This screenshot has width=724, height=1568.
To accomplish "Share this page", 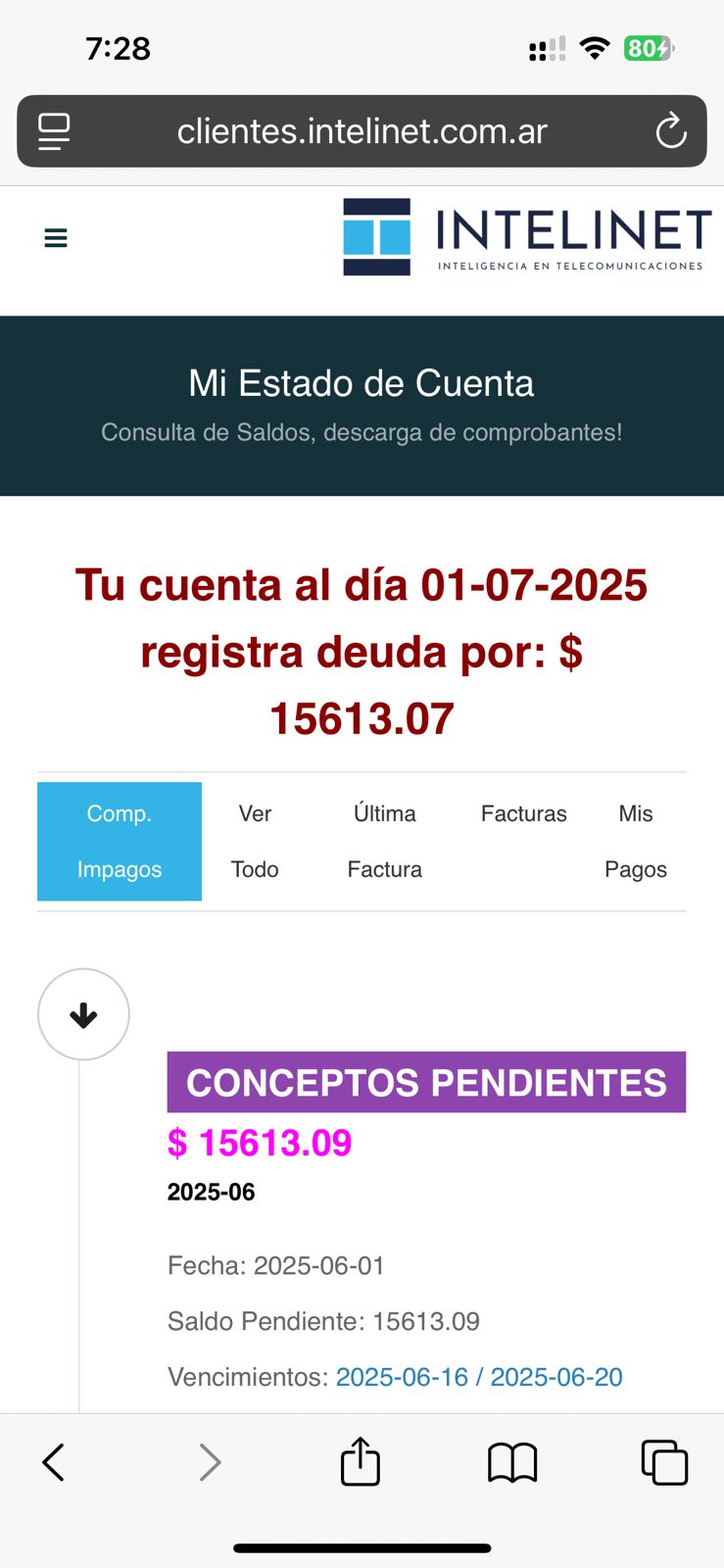I will pyautogui.click(x=361, y=1462).
